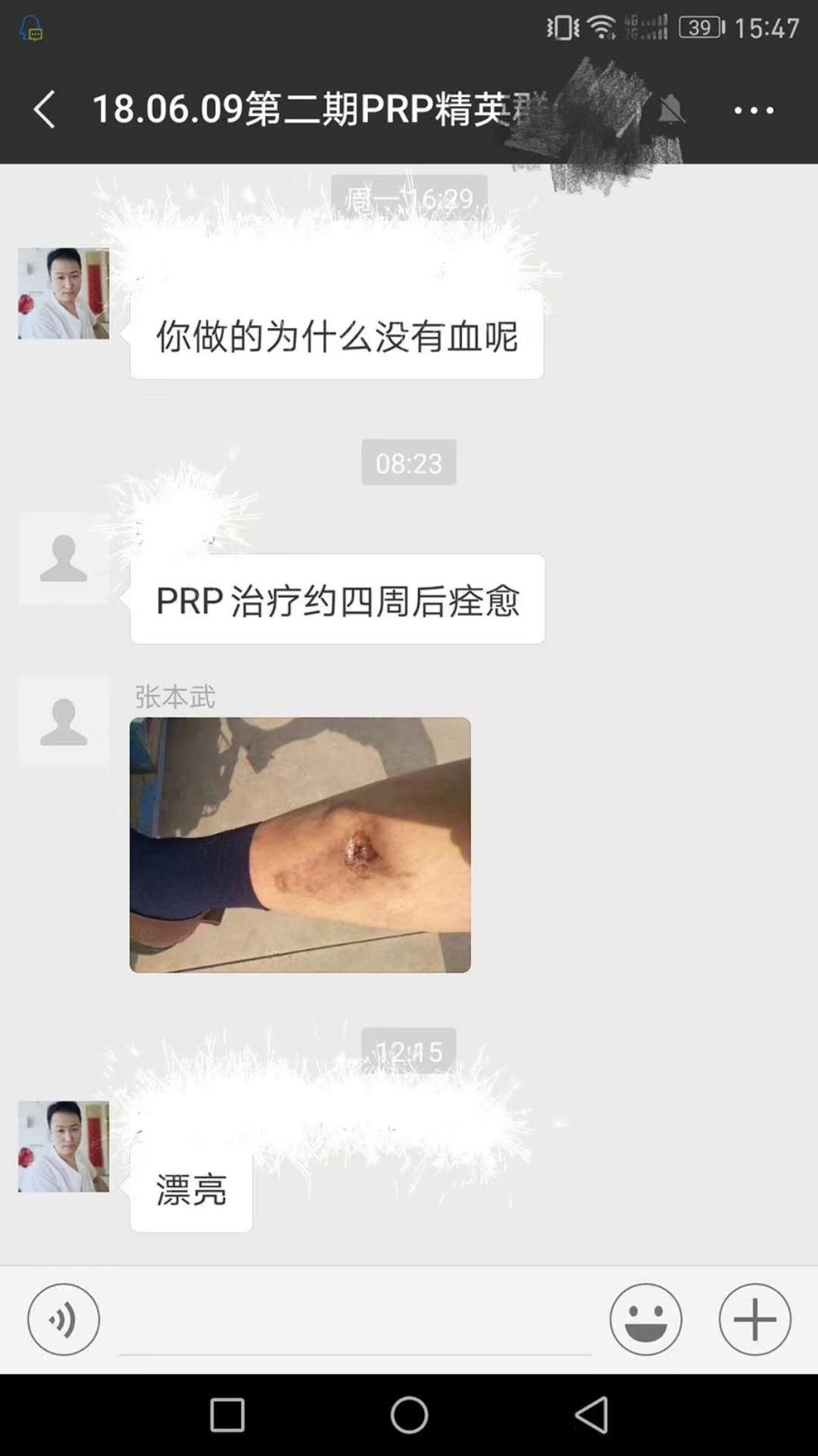818x1456 pixels.
Task: Open the recent apps overview
Action: [x=226, y=1414]
